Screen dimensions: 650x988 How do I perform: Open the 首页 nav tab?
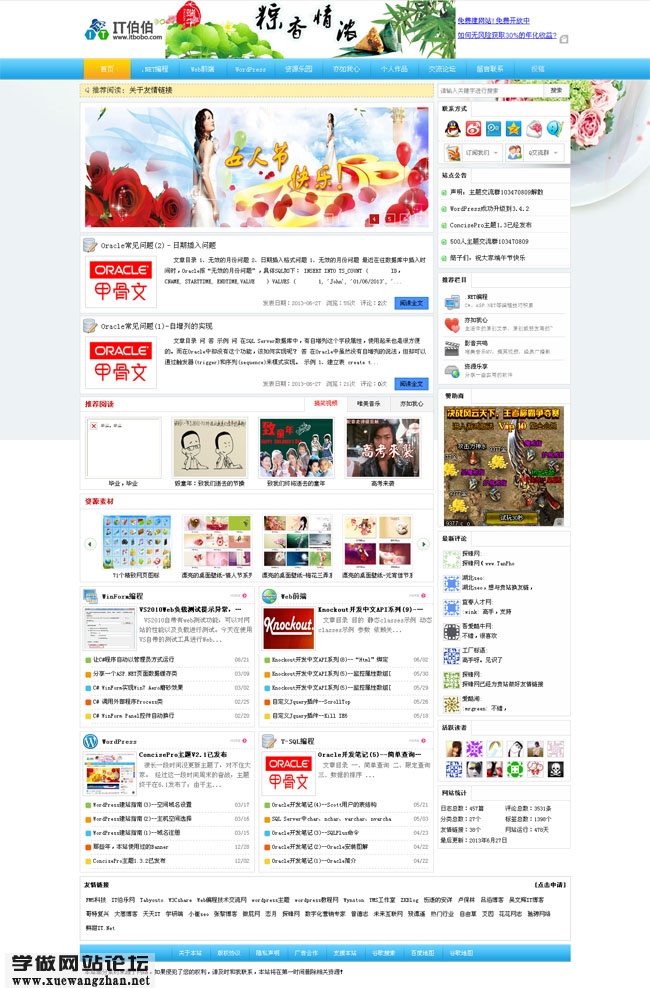(107, 69)
